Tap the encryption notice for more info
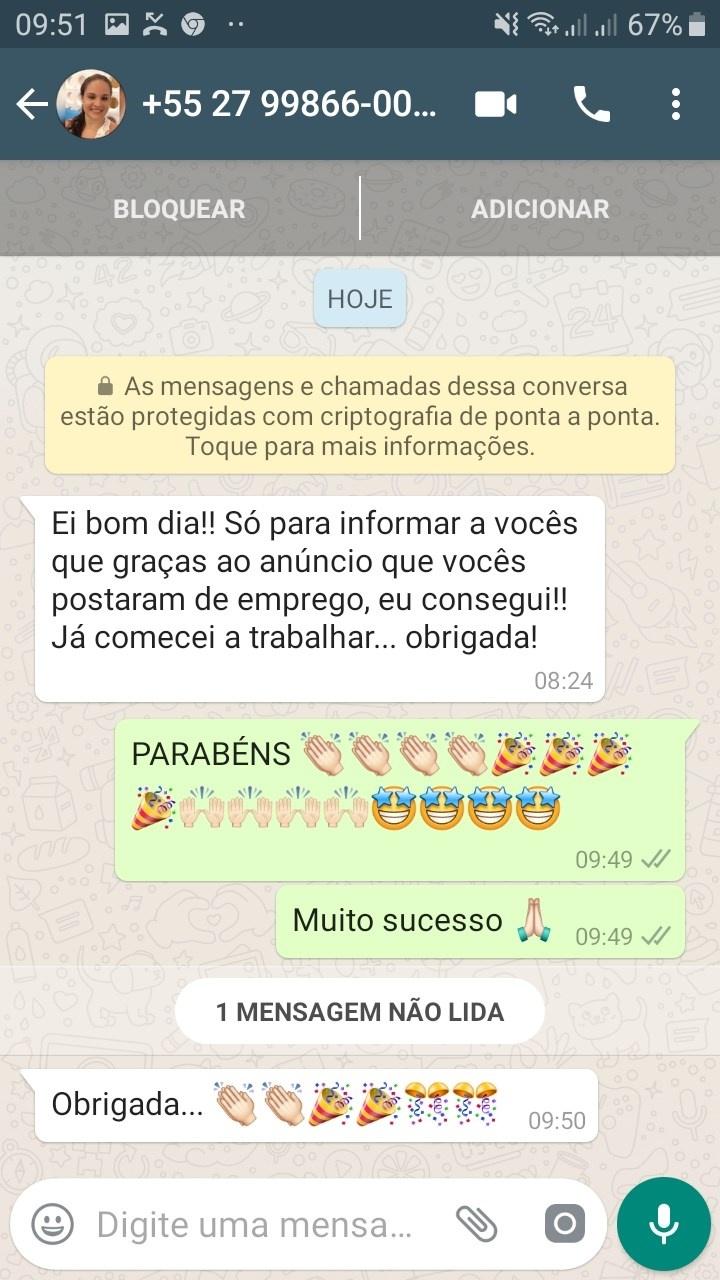Screen dimensions: 720x1280 [x=360, y=415]
